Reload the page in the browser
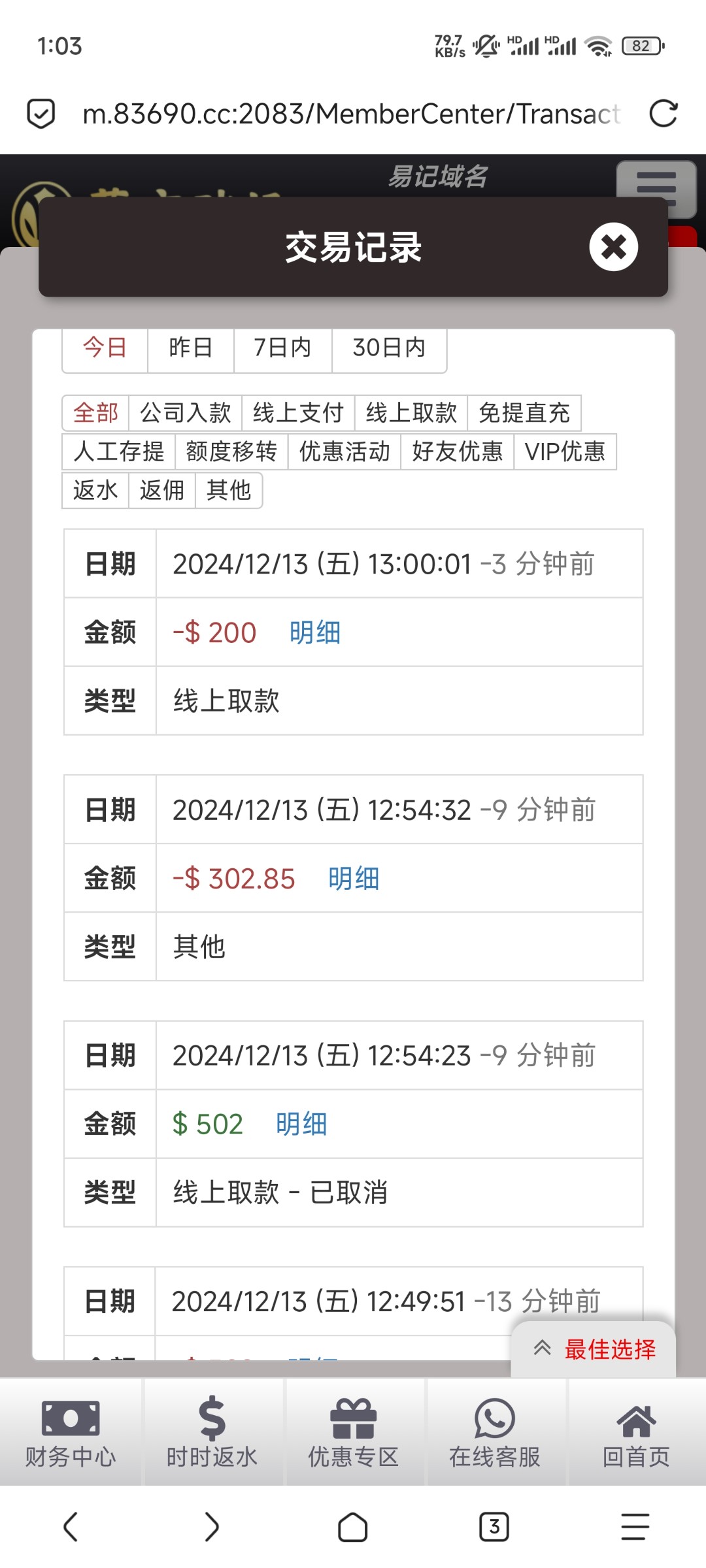 (664, 114)
